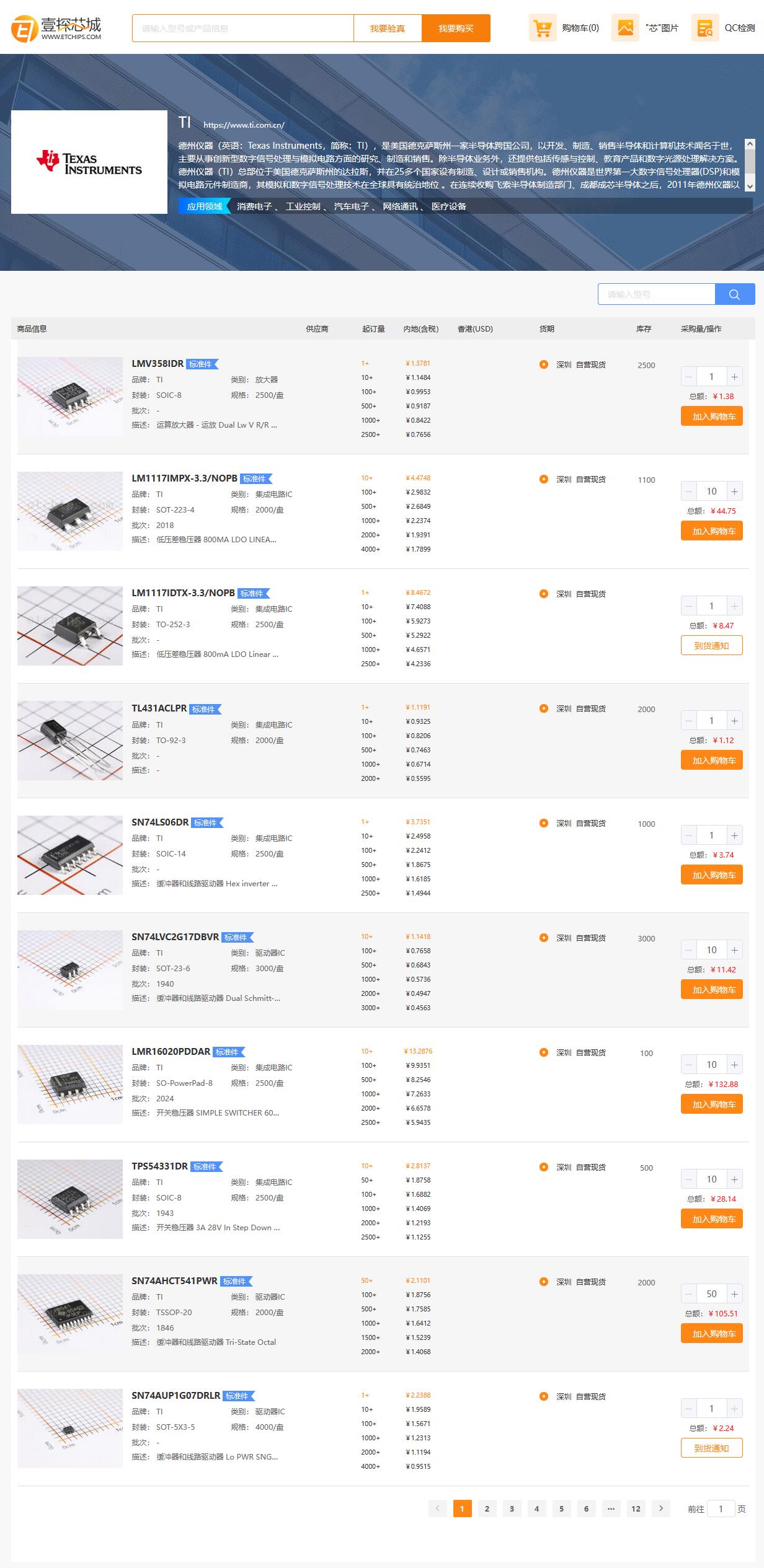The height and width of the screenshot is (1568, 764).
Task: Request arrival notice for LM1117IDTX-3.3/NOPB
Action: point(711,646)
